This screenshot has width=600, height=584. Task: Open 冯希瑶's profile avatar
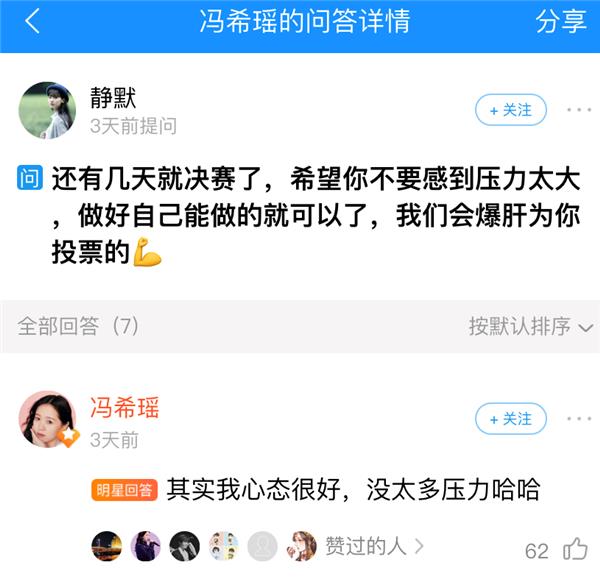coord(47,419)
